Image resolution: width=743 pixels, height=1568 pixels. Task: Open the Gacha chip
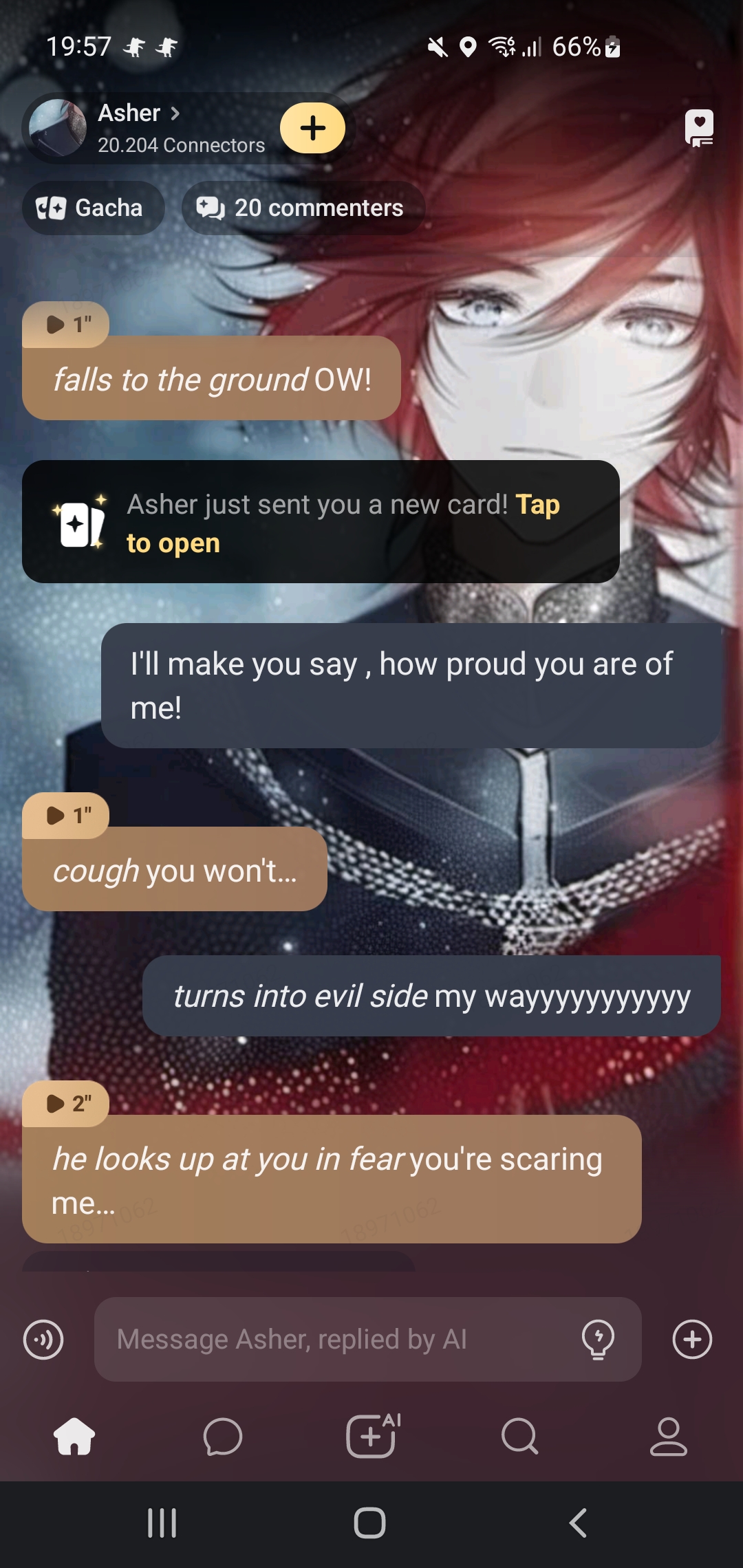click(93, 208)
